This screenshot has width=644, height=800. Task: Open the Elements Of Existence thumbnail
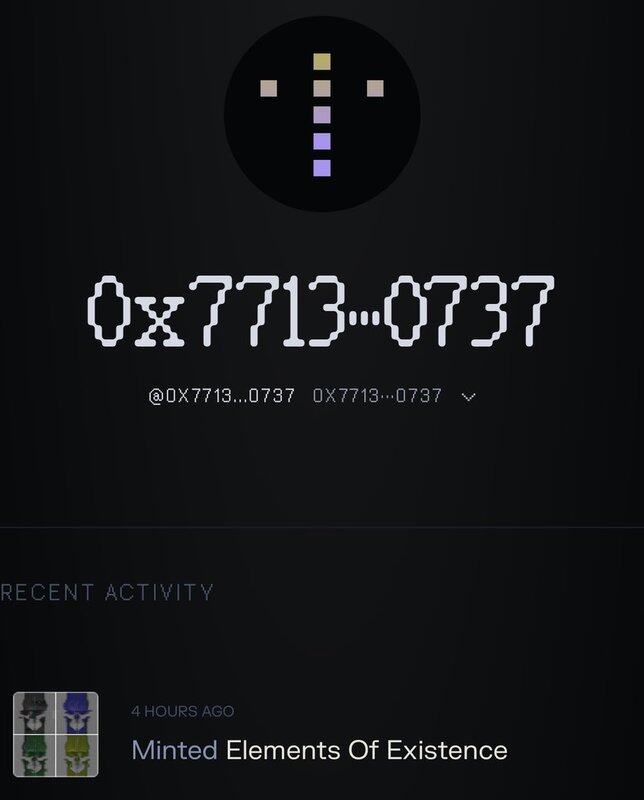pos(55,734)
